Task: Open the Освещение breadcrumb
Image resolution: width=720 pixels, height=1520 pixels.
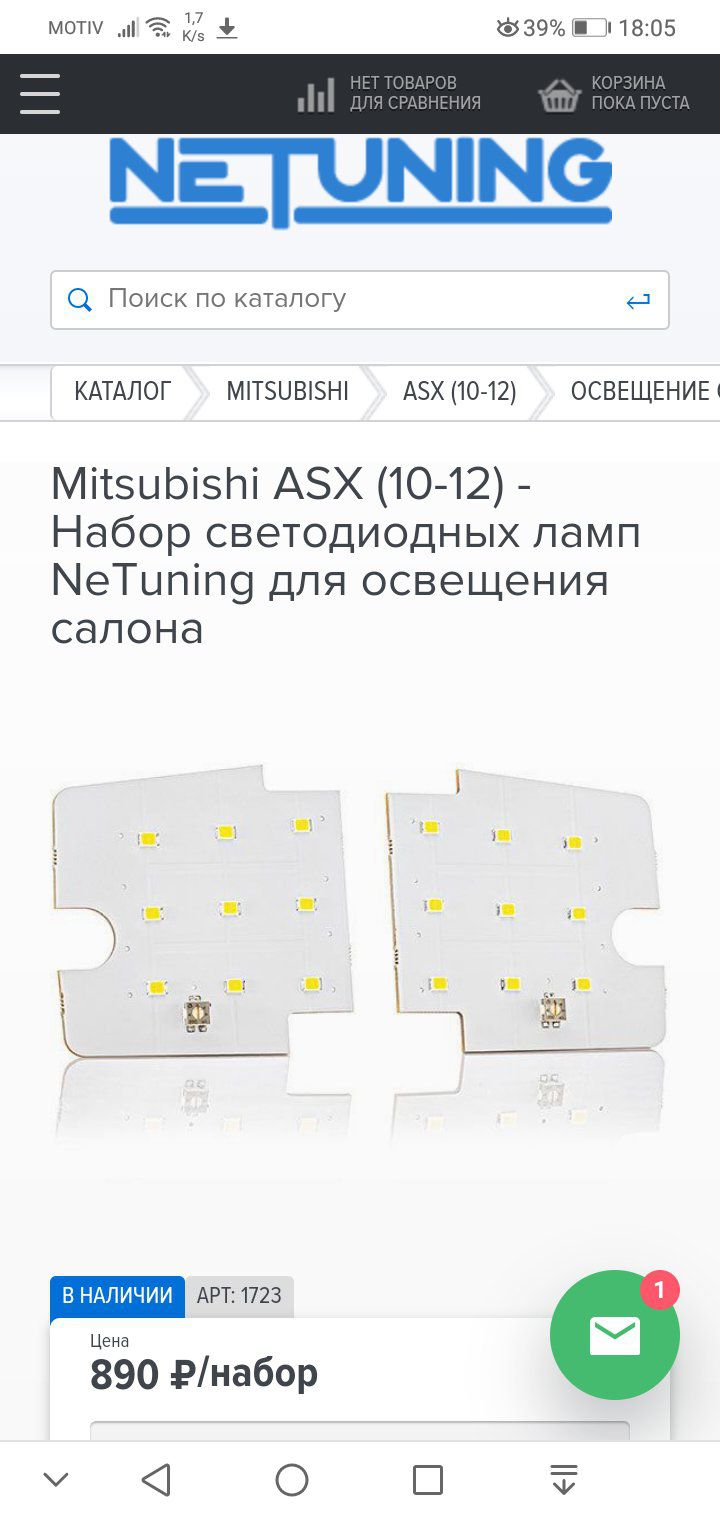Action: click(642, 391)
